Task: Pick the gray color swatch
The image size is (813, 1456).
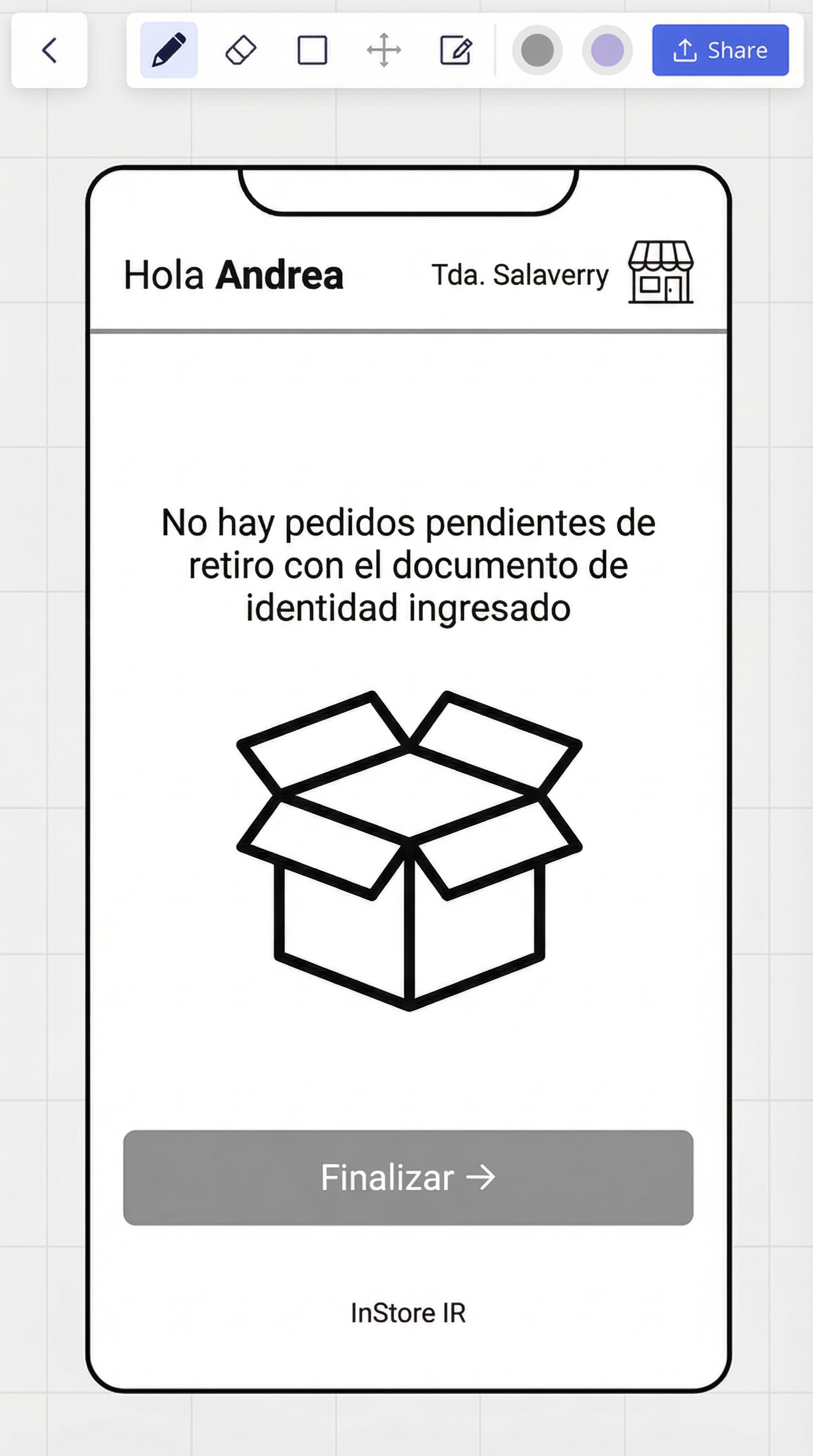Action: pyautogui.click(x=537, y=50)
